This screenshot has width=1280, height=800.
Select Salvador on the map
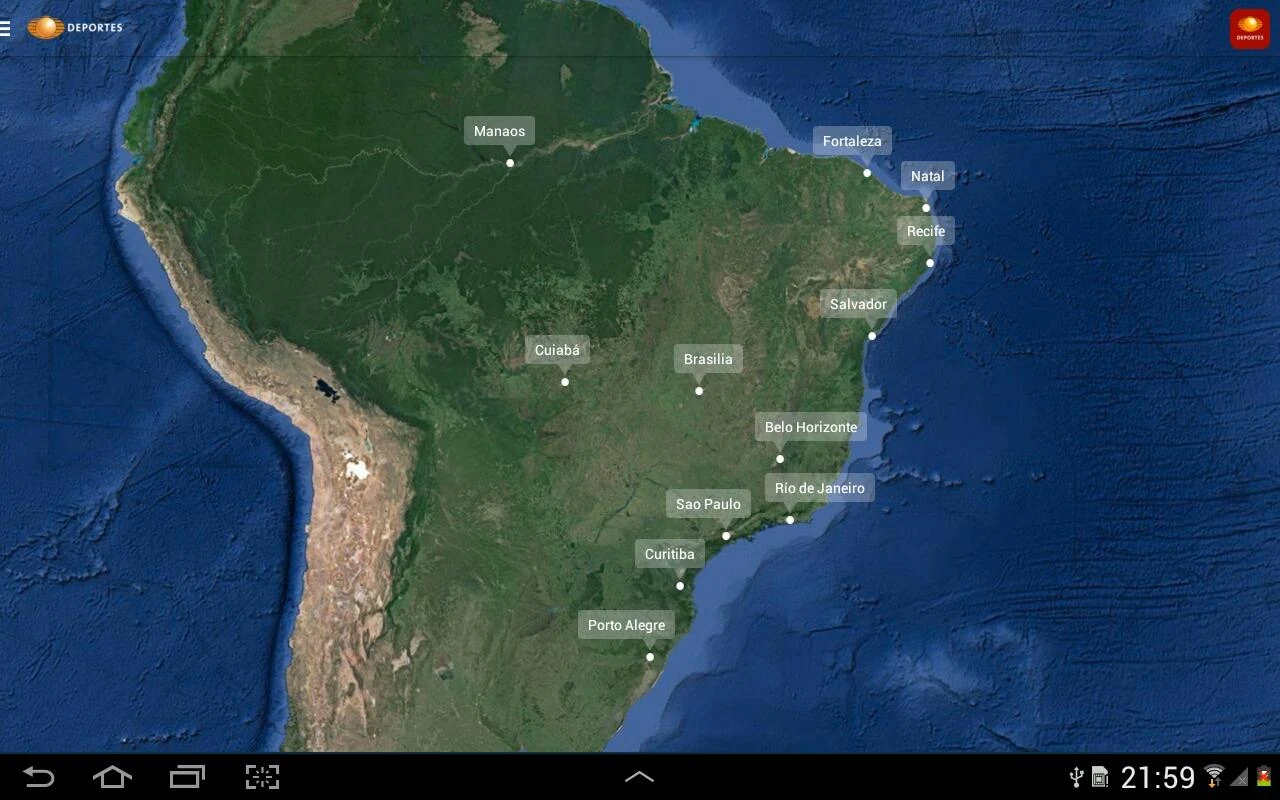[x=858, y=305]
